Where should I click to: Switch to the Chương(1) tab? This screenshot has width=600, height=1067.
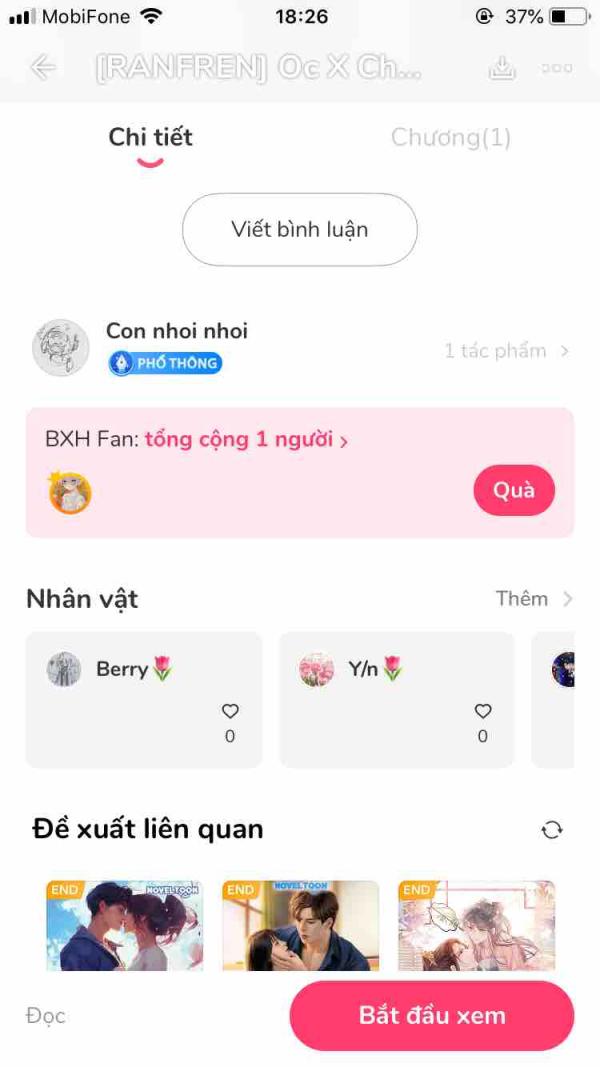coord(450,137)
